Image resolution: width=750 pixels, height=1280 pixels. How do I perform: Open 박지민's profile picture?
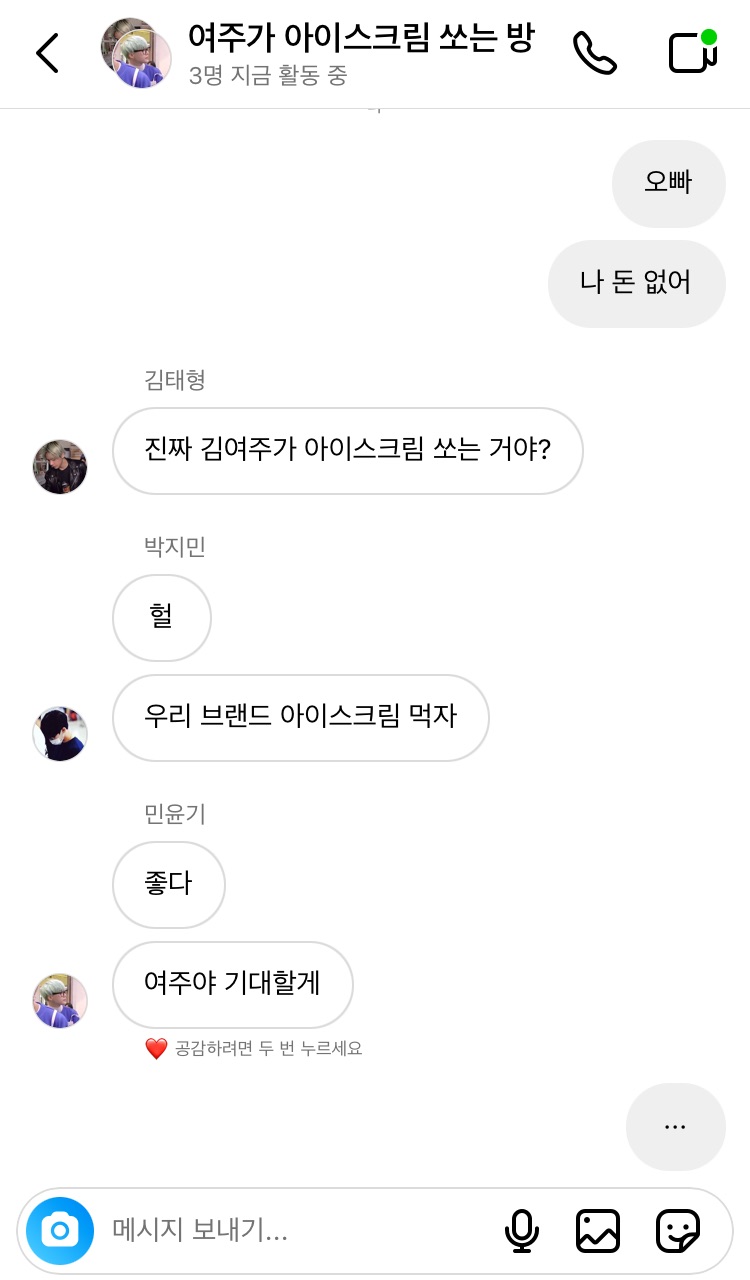[60, 733]
